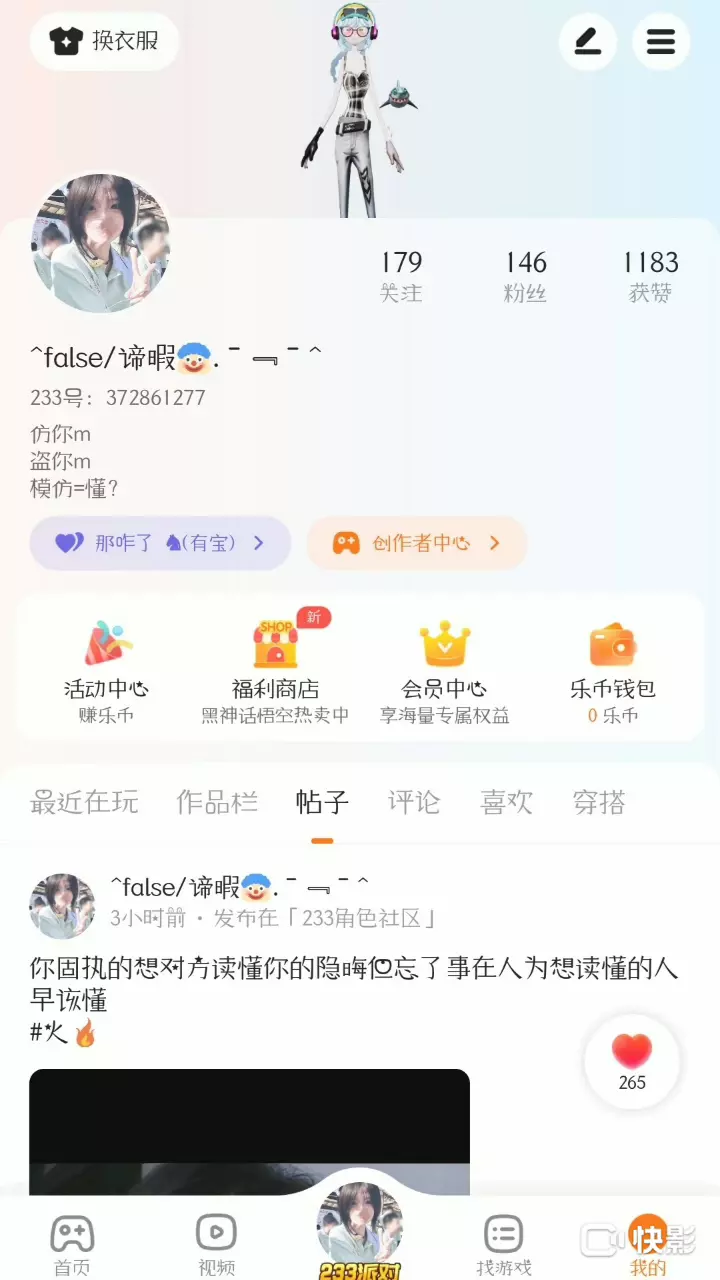Open the edit profile pencil icon
The height and width of the screenshot is (1280, 720).
click(x=587, y=41)
